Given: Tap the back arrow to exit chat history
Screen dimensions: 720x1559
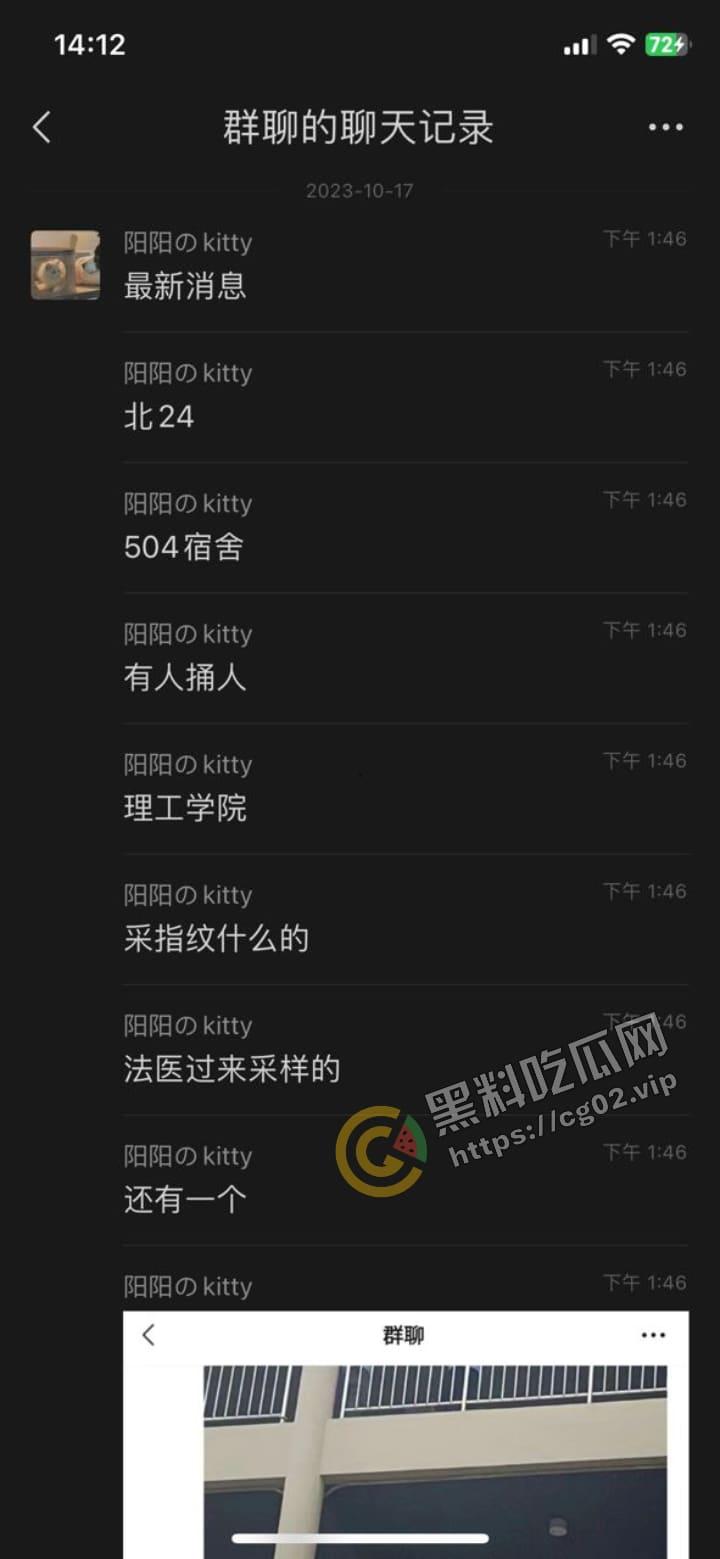Looking at the screenshot, I should point(40,127).
